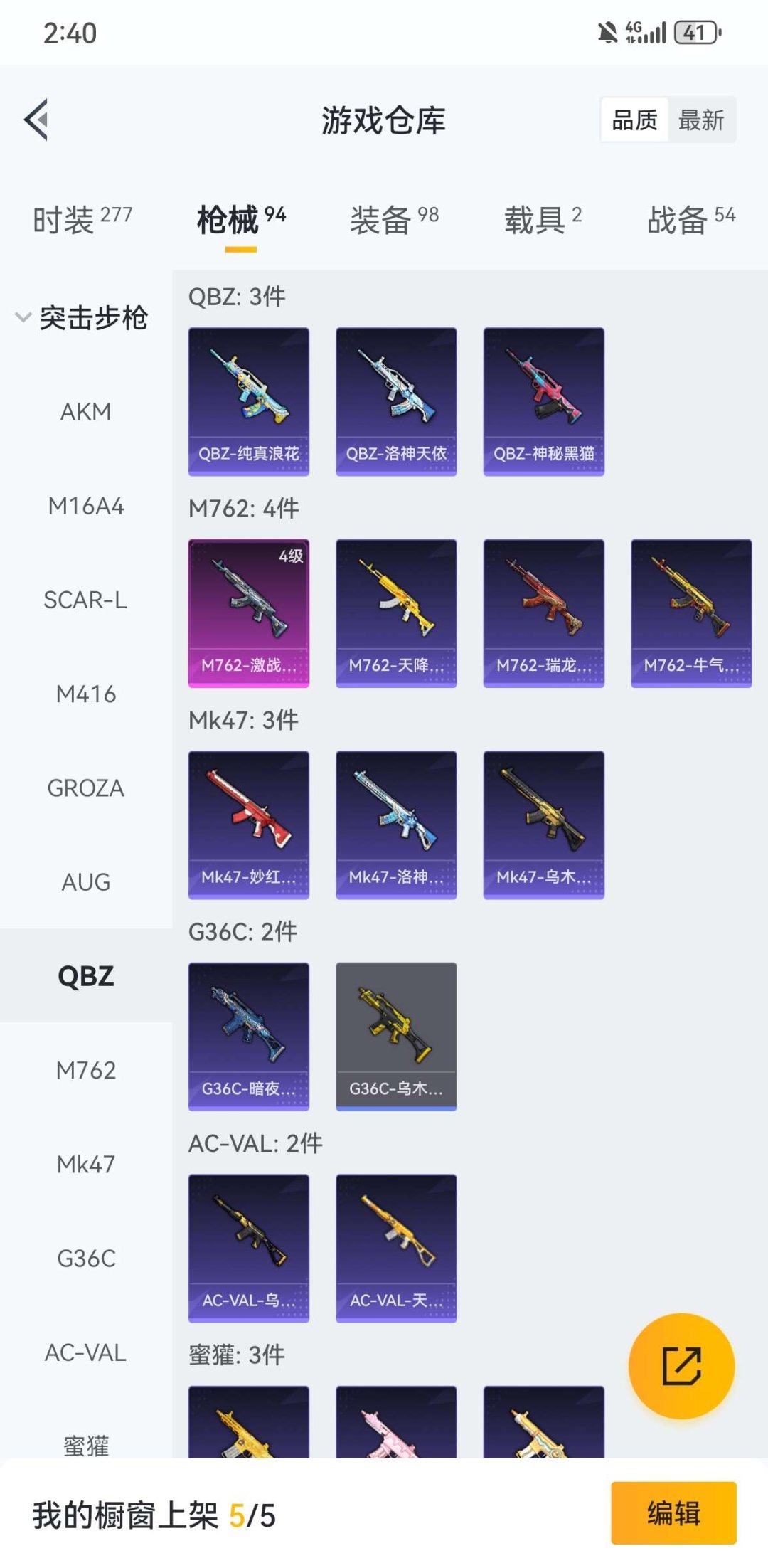Collapse the 突击步枪 category
The width and height of the screenshot is (768, 1568).
[82, 317]
